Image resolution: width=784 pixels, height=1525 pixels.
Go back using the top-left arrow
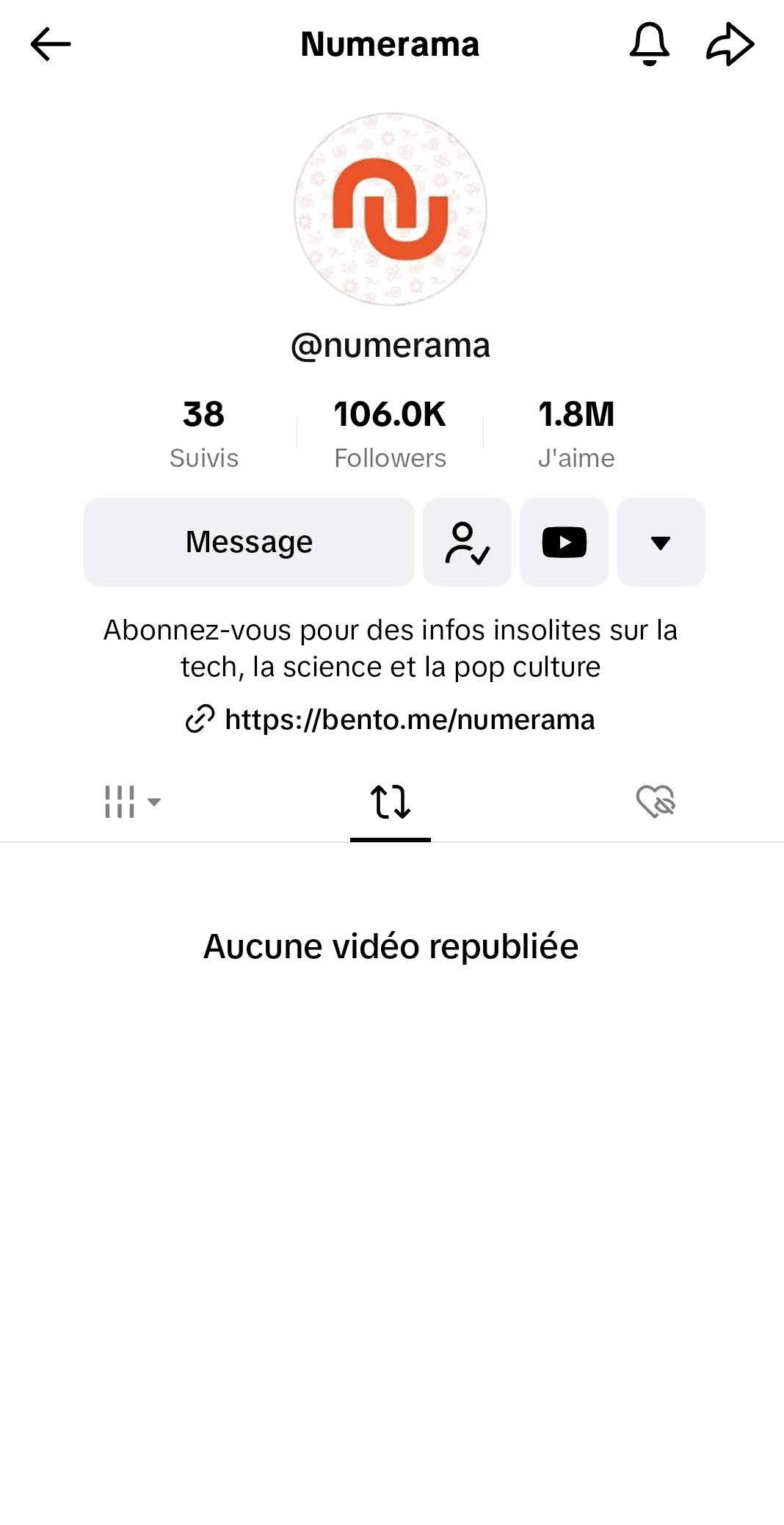(50, 44)
